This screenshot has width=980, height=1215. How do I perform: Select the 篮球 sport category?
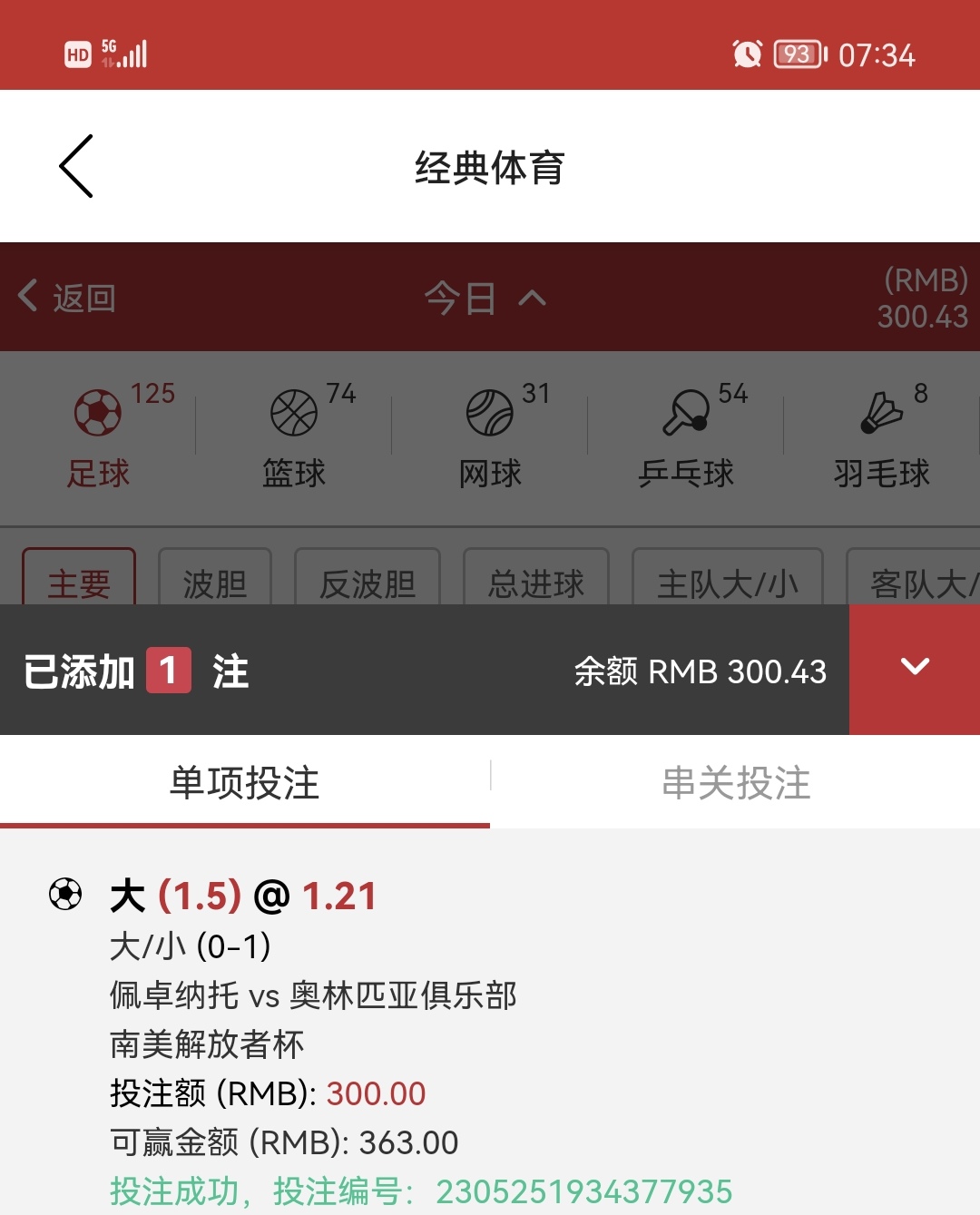(294, 436)
